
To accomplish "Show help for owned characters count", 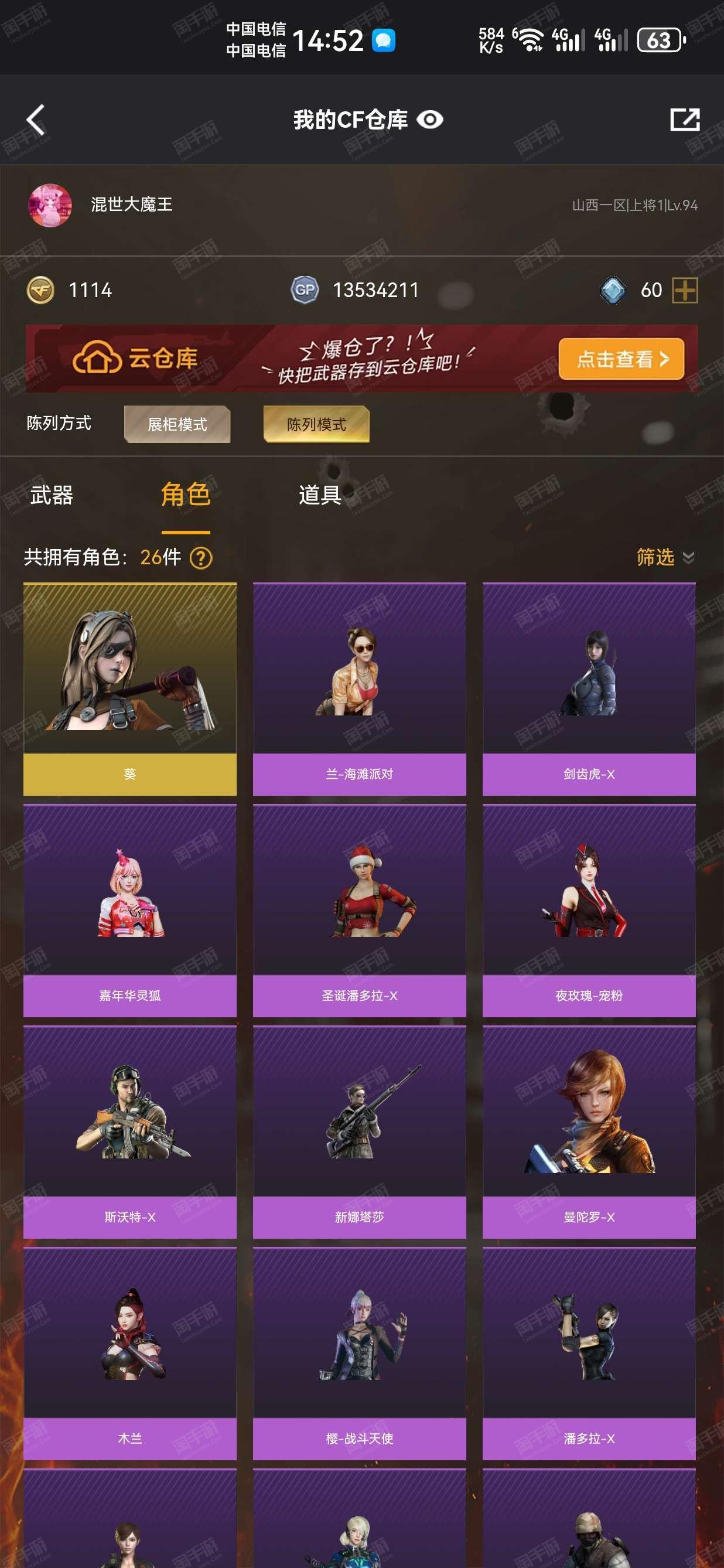I will pyautogui.click(x=201, y=558).
